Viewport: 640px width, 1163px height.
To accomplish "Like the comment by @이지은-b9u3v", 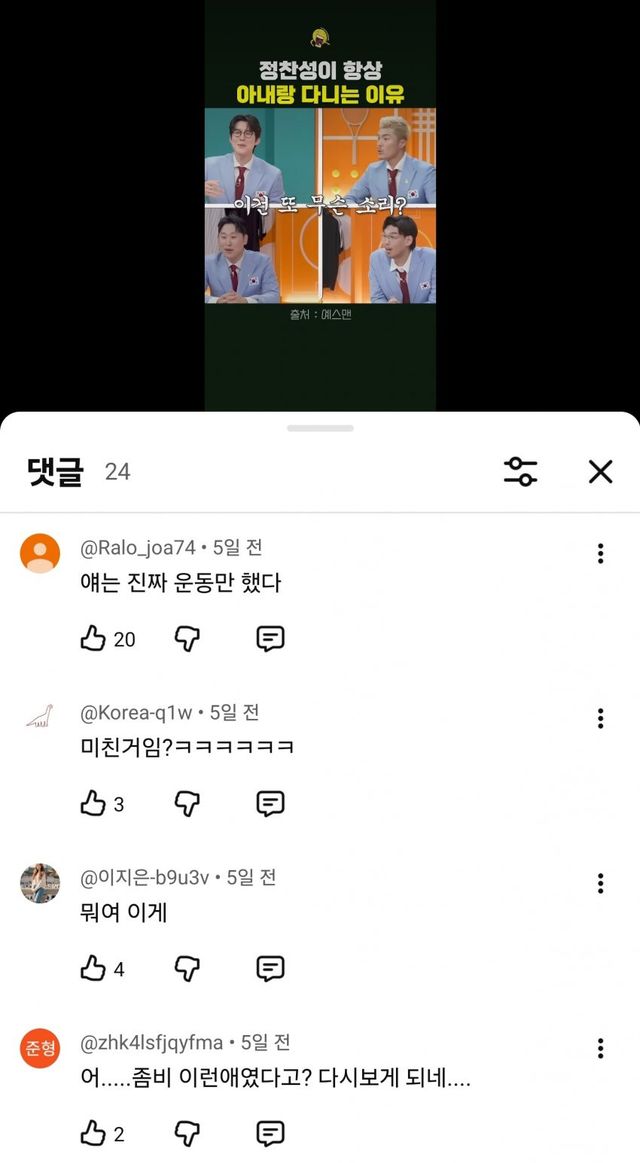I will point(93,968).
